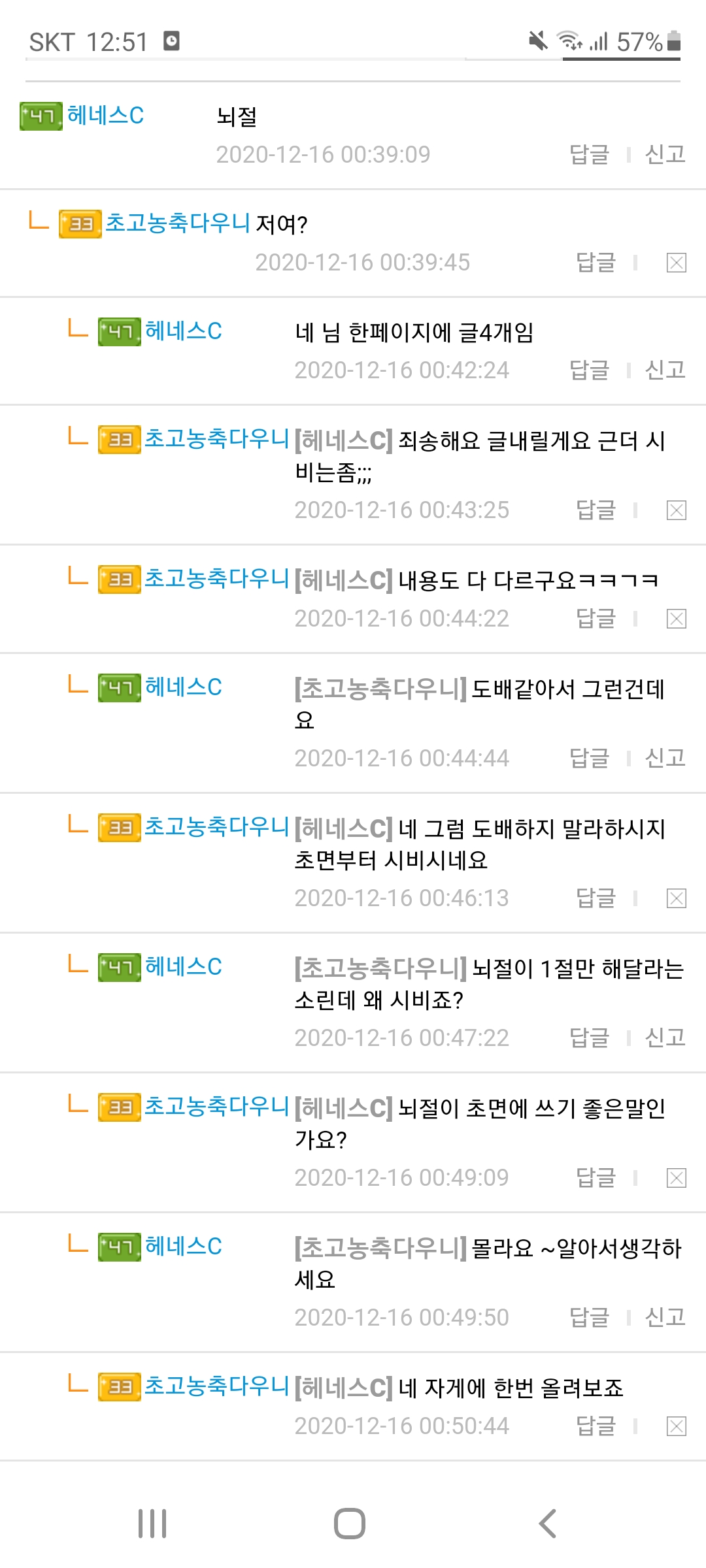Report the 도배같아서 그런건데요 comment
The height and width of the screenshot is (1568, 706).
tap(665, 759)
